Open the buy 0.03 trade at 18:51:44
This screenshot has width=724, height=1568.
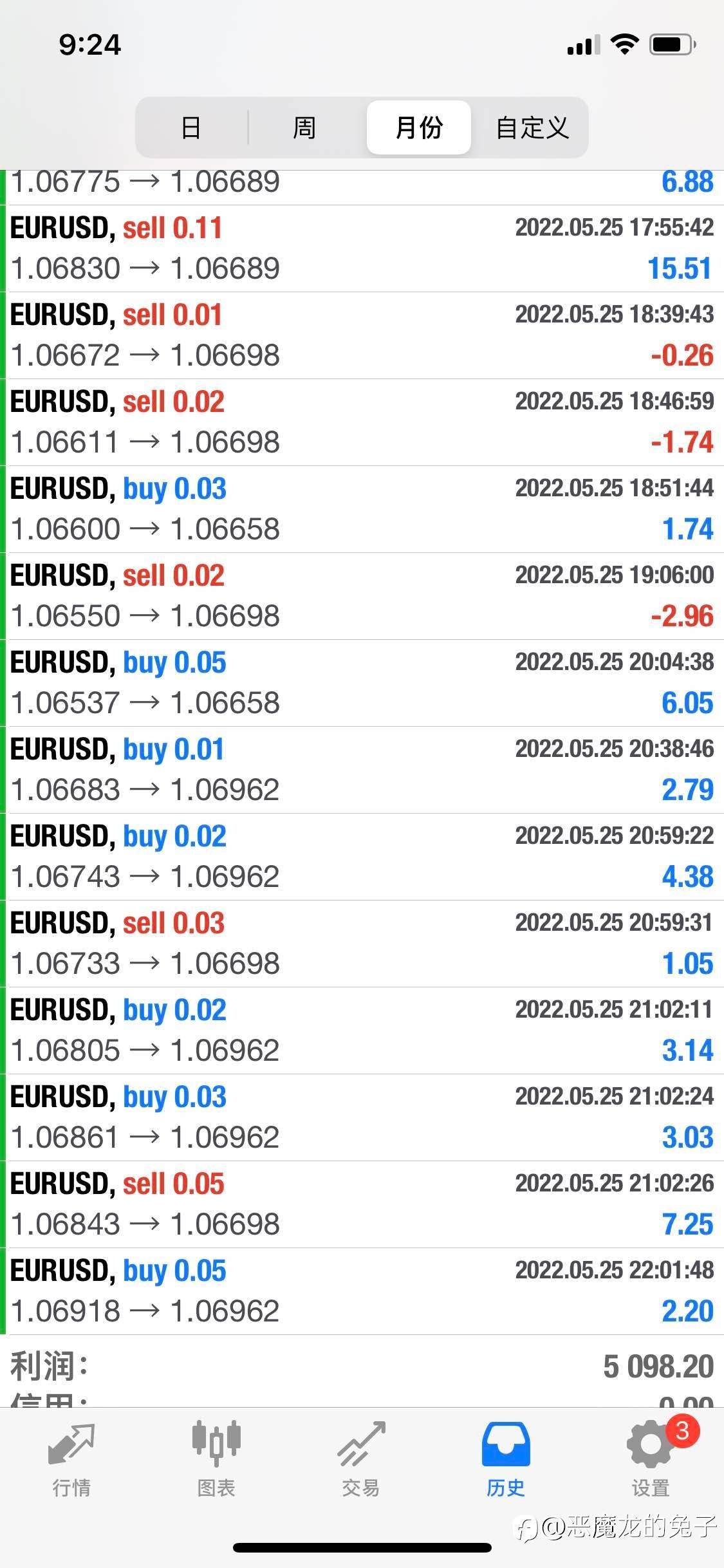364,509
